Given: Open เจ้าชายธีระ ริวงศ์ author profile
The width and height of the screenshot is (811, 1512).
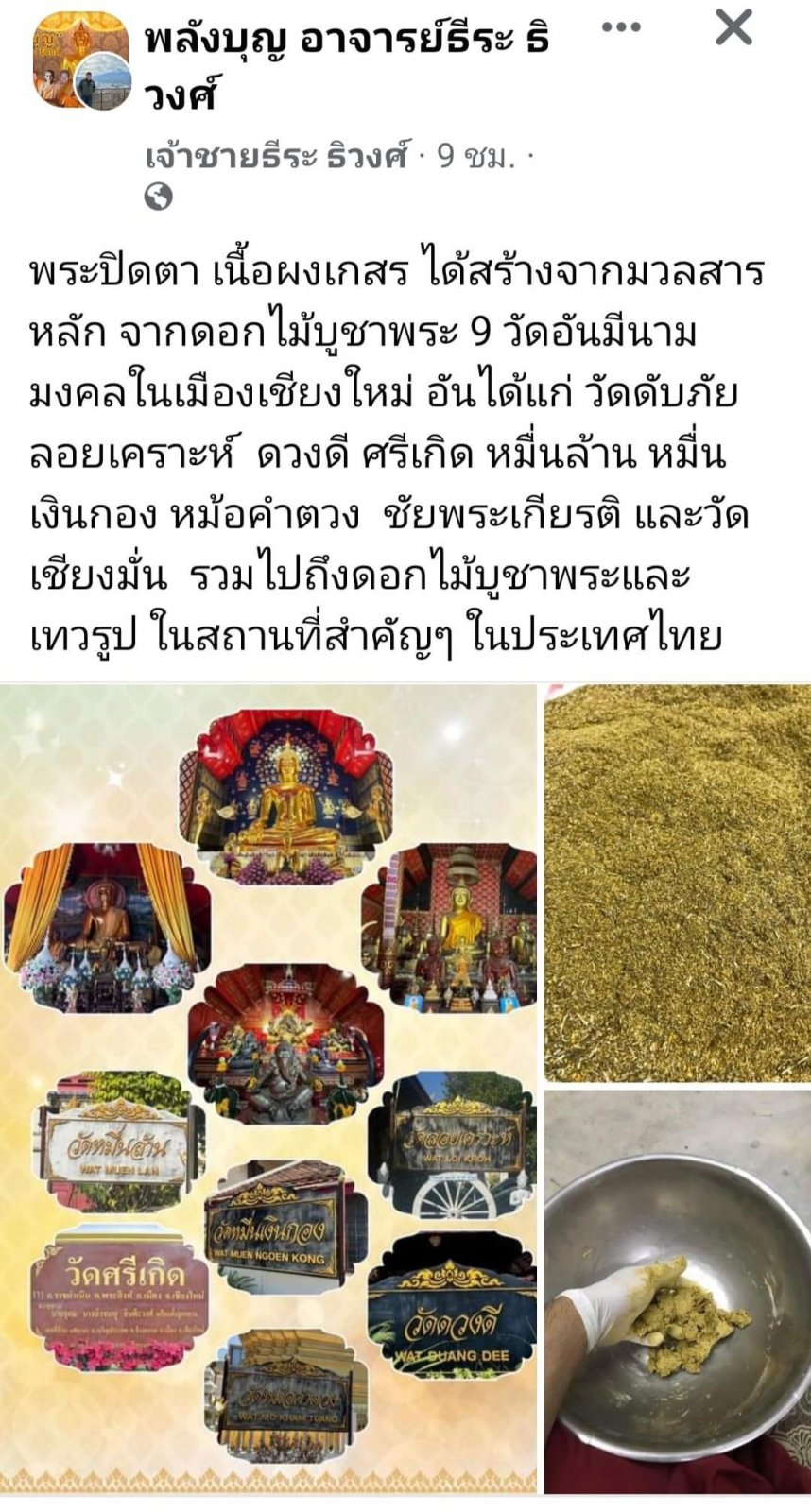Looking at the screenshot, I should pyautogui.click(x=277, y=156).
